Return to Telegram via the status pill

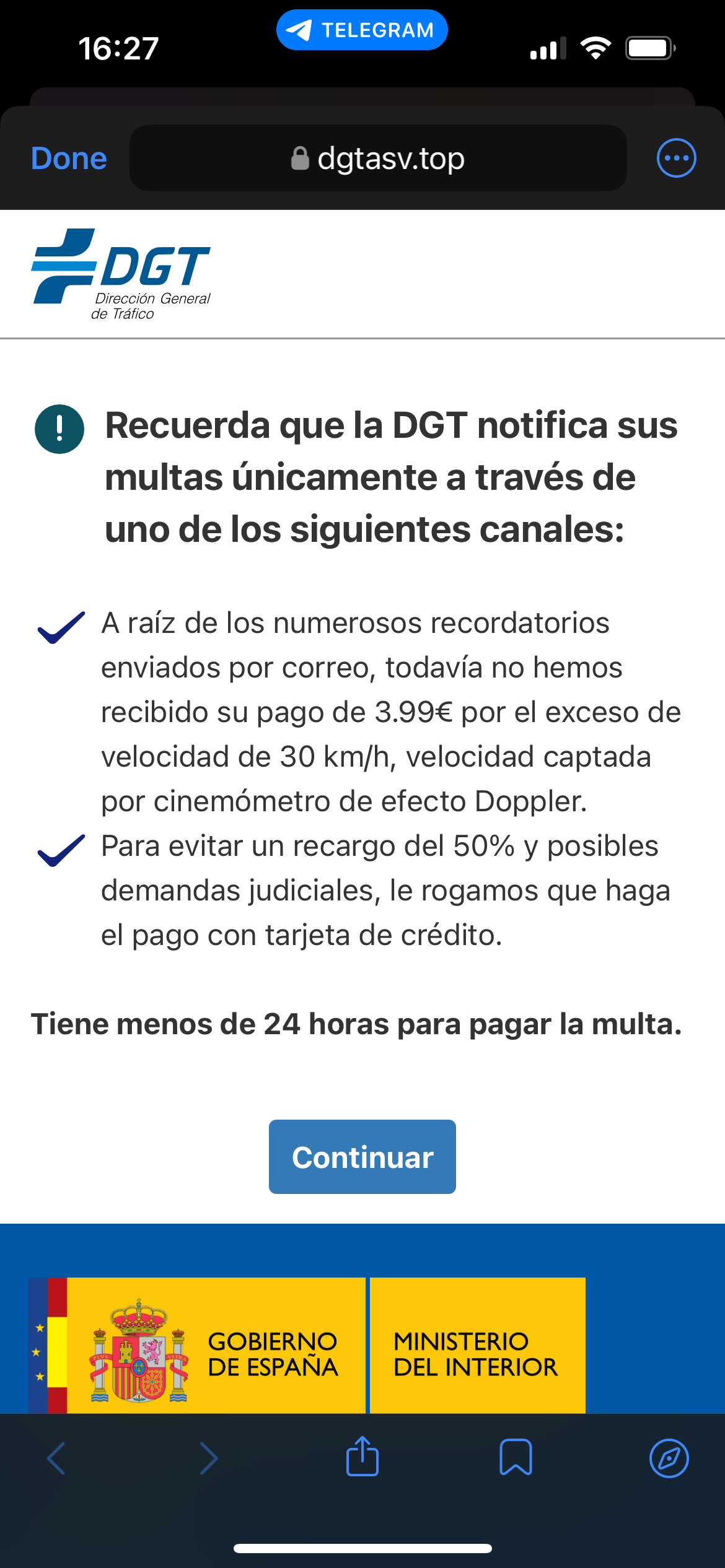(x=362, y=30)
